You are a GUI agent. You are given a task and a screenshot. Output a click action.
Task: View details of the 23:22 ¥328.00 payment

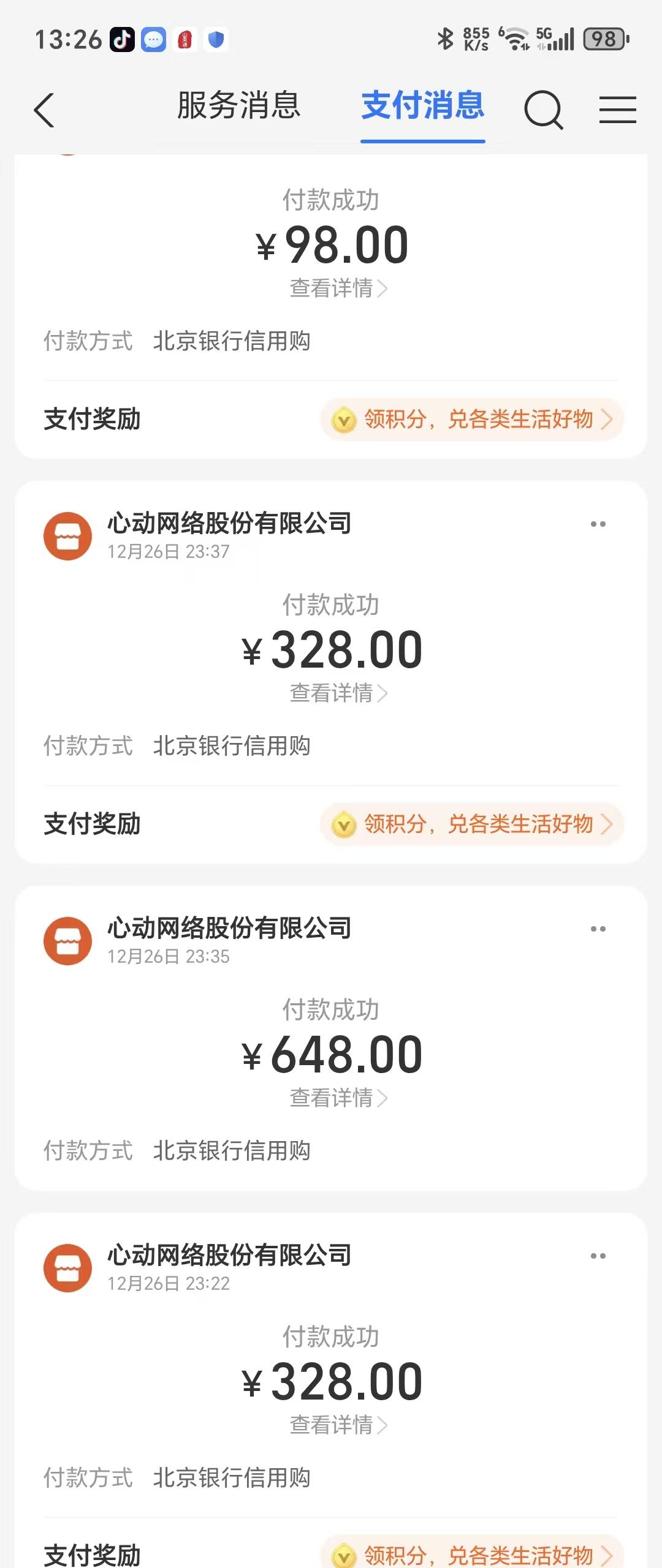[338, 1425]
